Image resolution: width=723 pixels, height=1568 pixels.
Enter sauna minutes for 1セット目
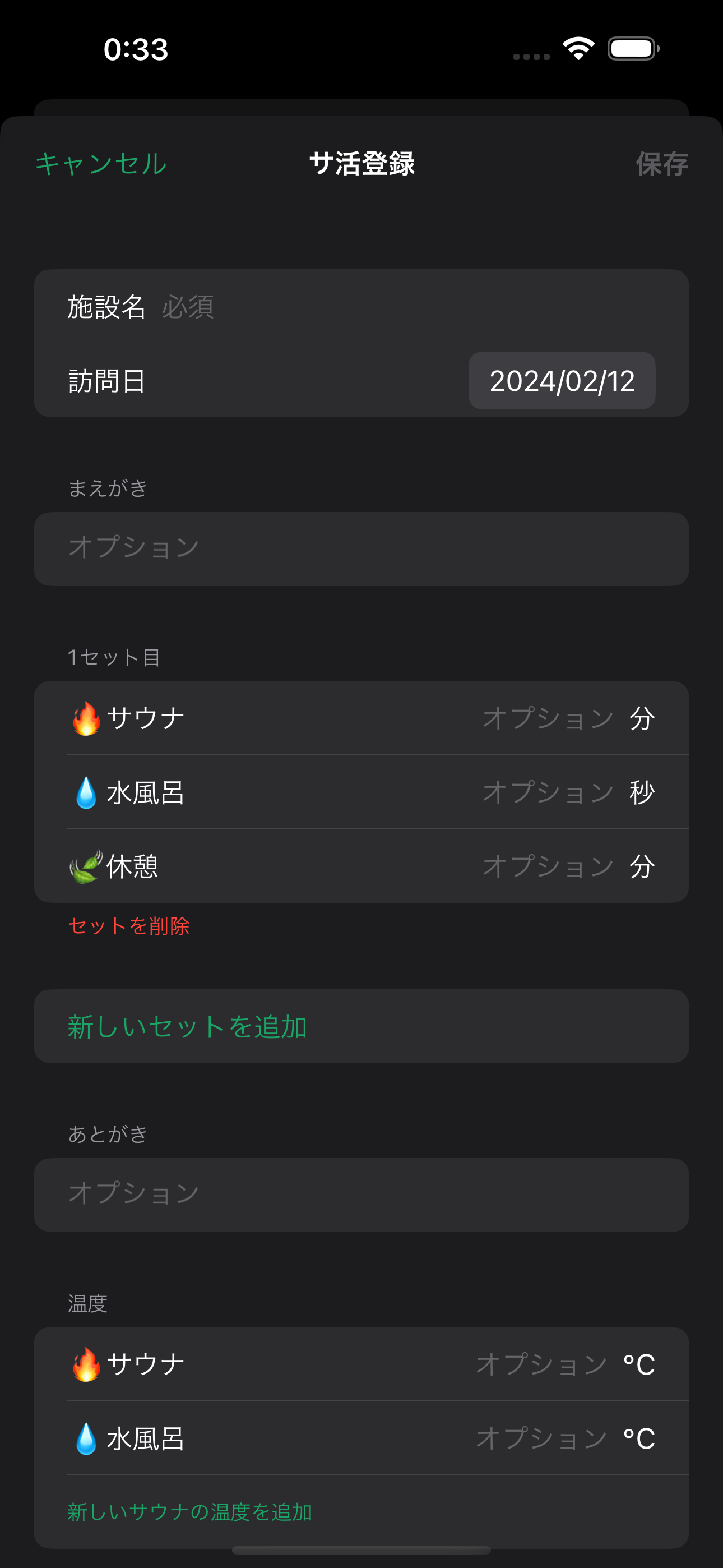(548, 718)
